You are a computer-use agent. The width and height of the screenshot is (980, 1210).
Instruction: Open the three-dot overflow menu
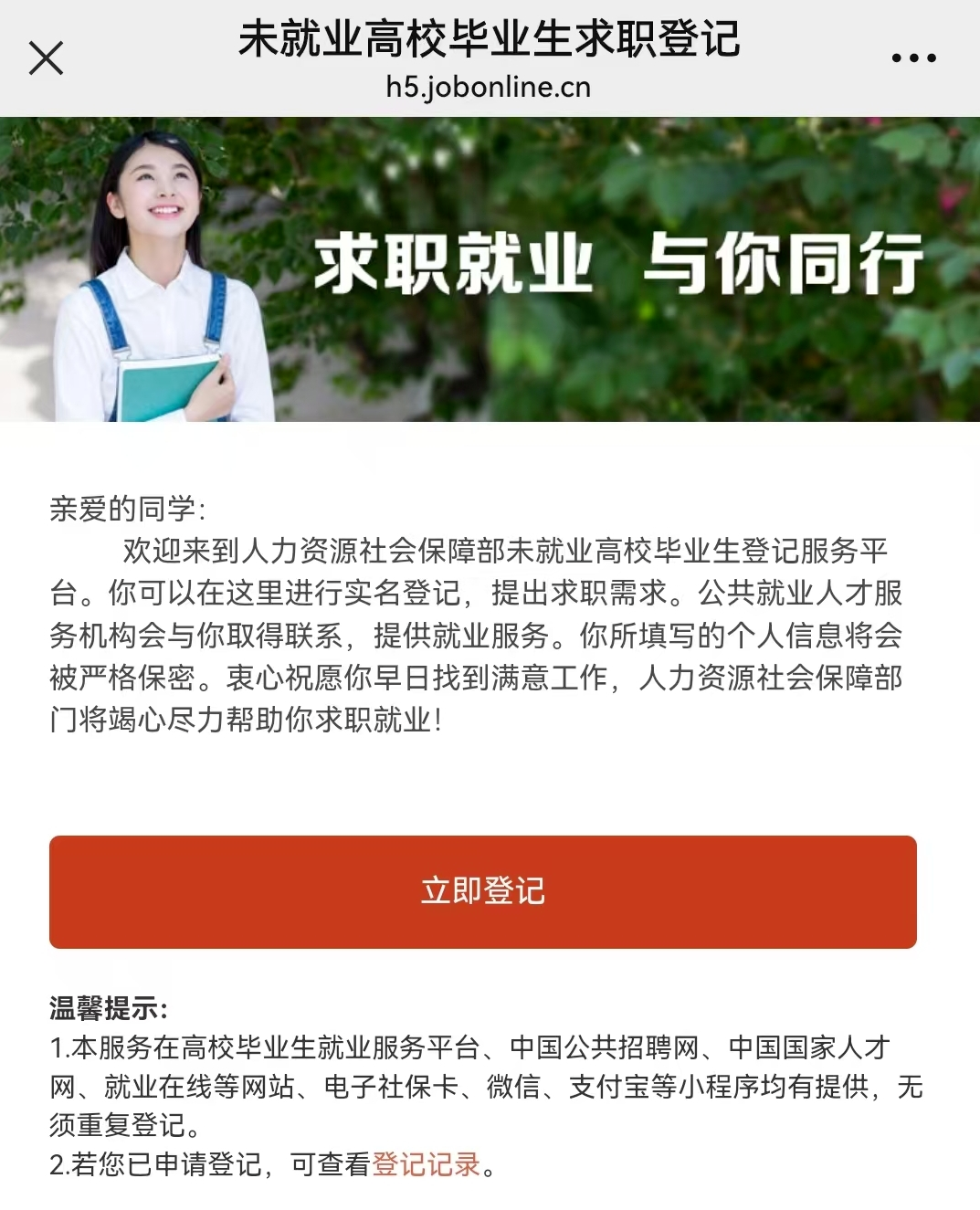913,58
